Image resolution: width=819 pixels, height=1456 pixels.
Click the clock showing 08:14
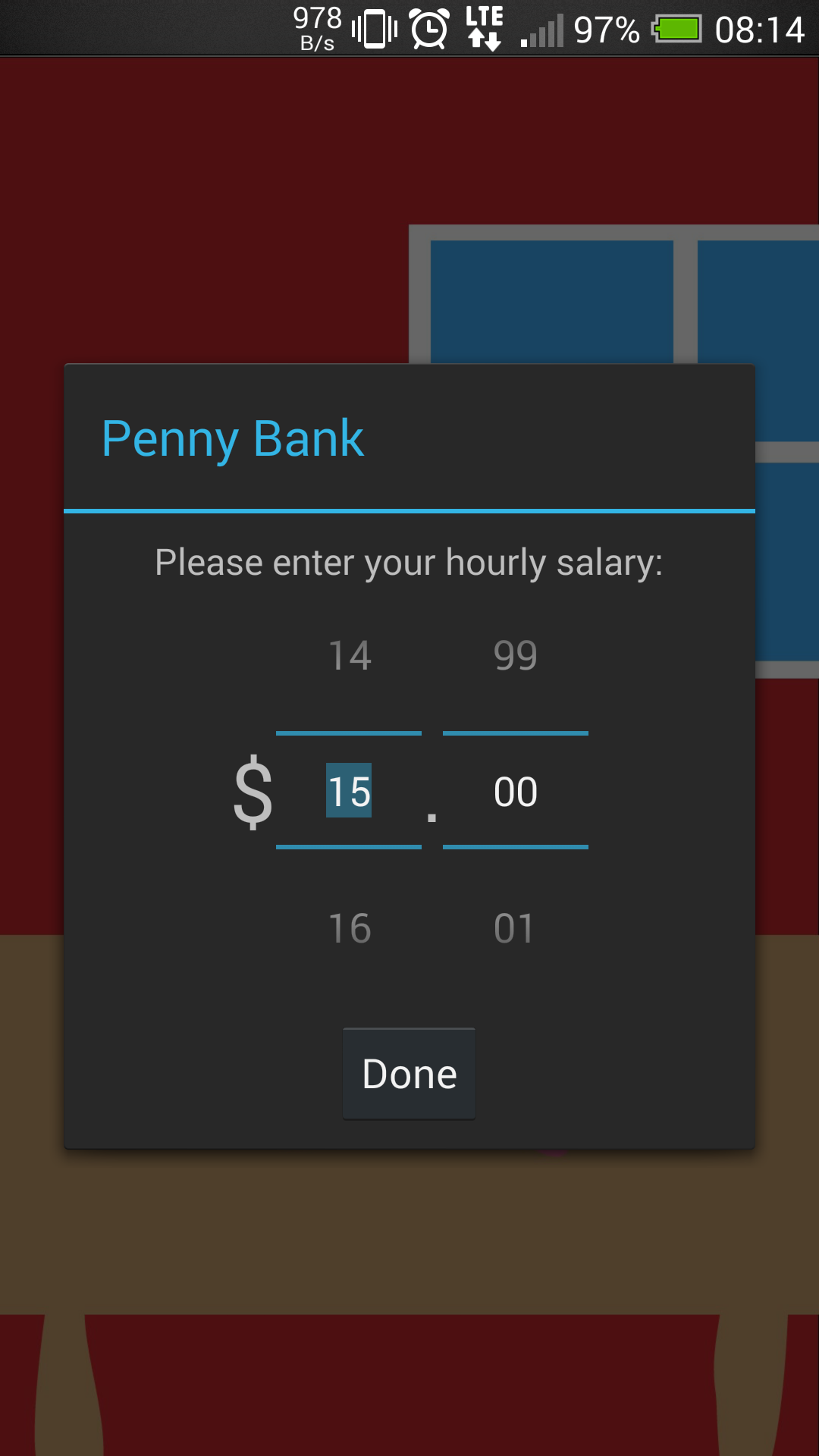point(761,30)
